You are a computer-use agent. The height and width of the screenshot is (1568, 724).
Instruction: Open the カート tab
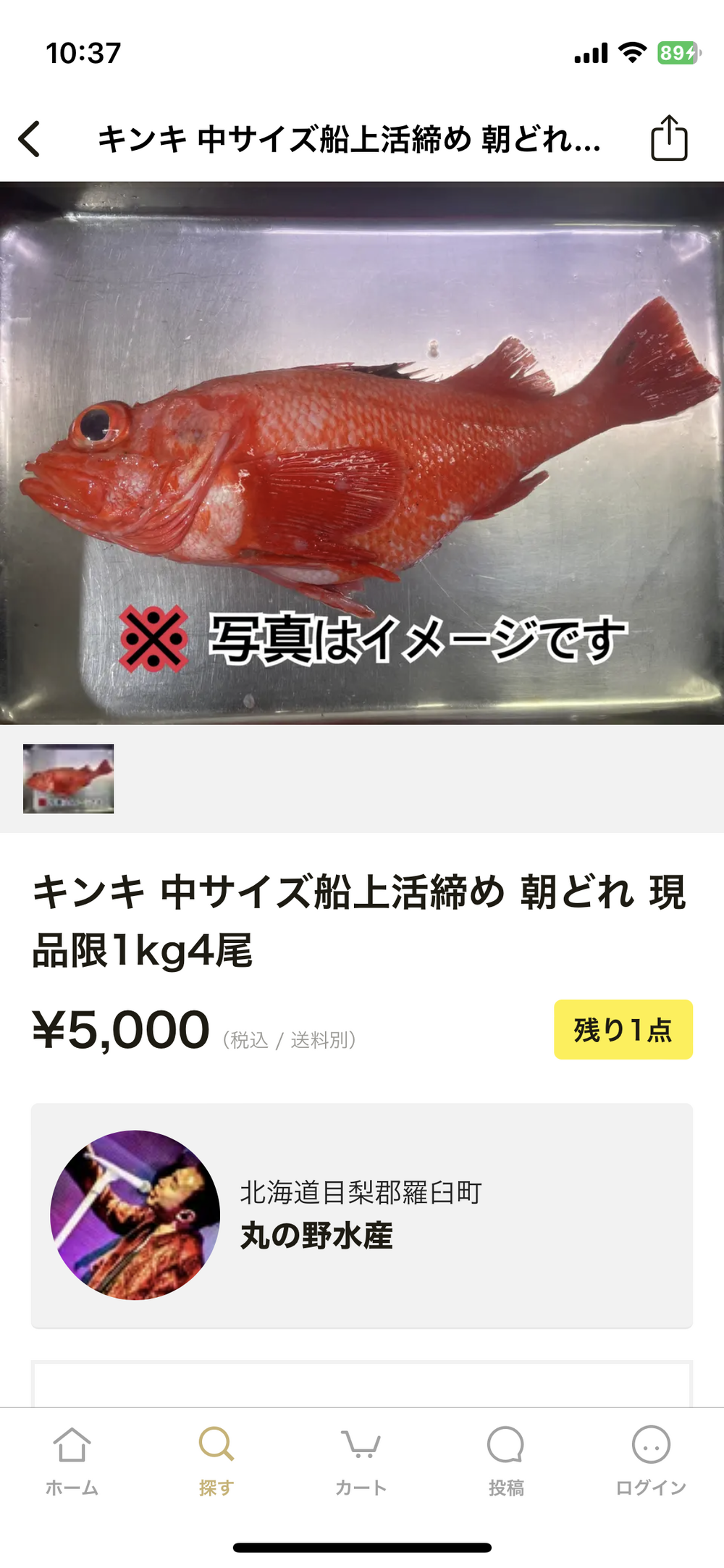point(361,1460)
